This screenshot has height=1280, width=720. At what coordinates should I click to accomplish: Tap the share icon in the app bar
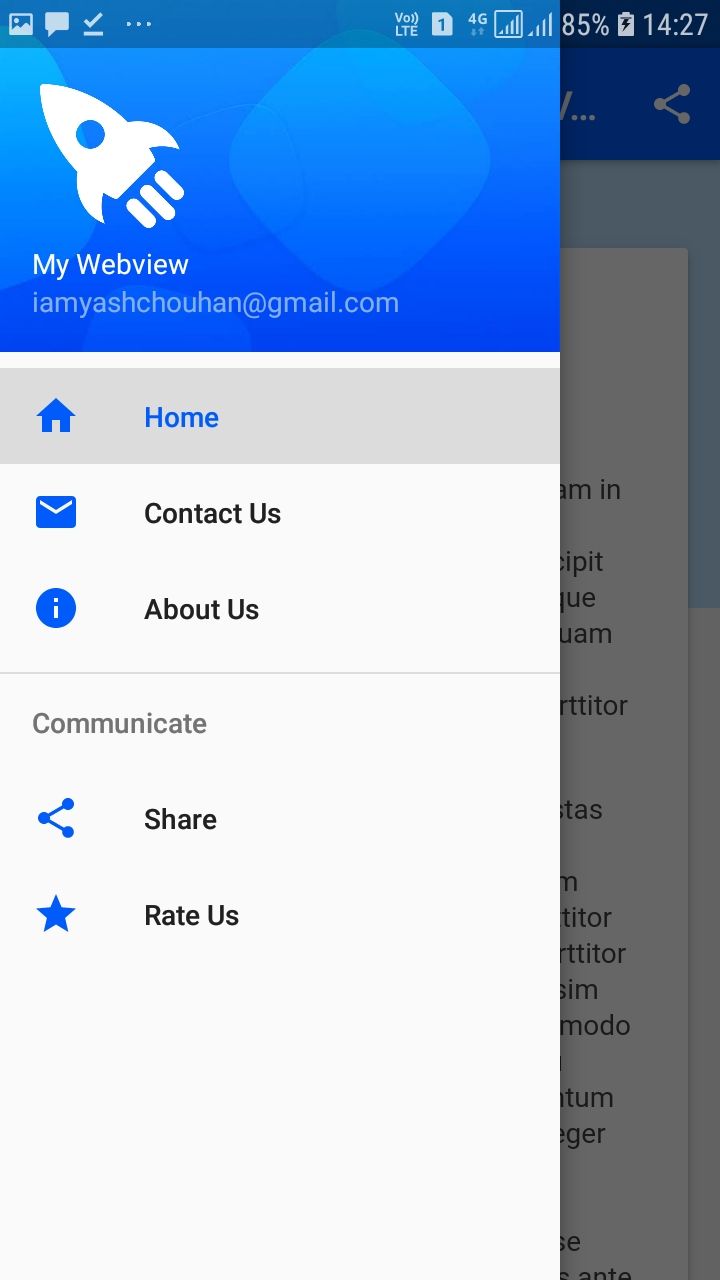pyautogui.click(x=672, y=105)
